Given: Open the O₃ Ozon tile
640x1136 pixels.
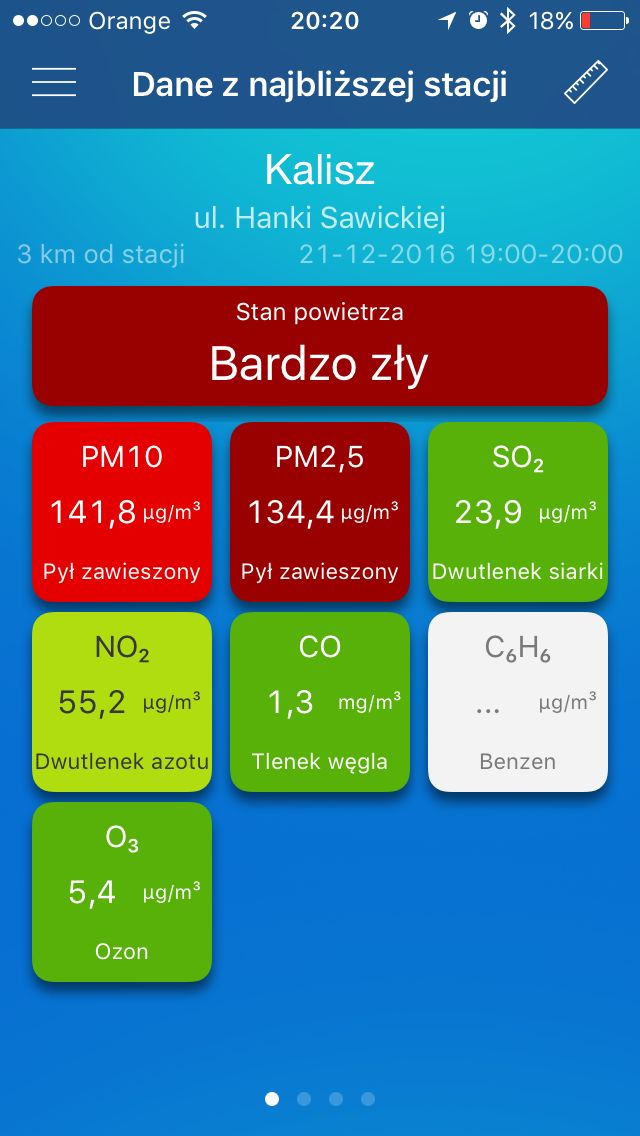Looking at the screenshot, I should (122, 891).
